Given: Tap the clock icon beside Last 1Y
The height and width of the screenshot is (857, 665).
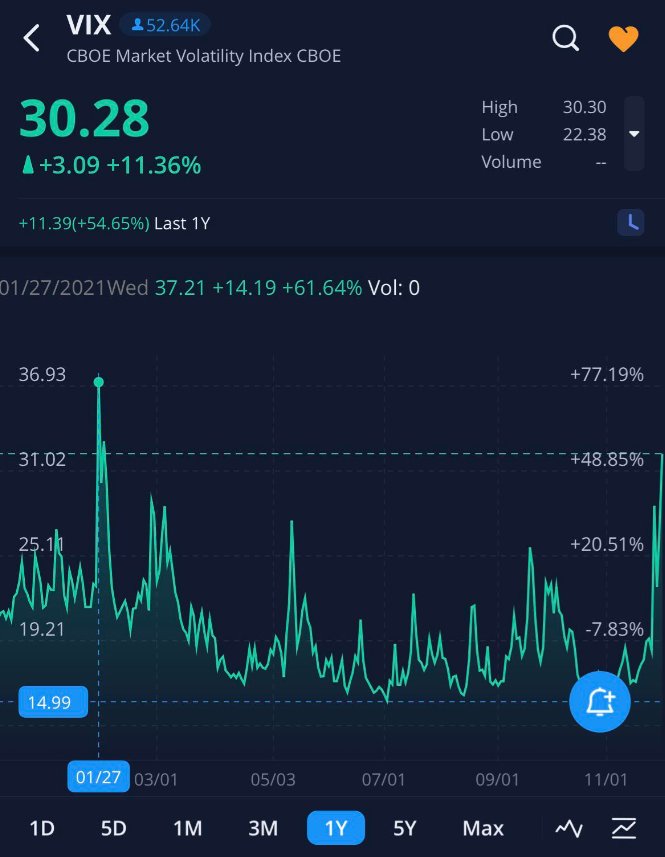Looking at the screenshot, I should tap(630, 223).
